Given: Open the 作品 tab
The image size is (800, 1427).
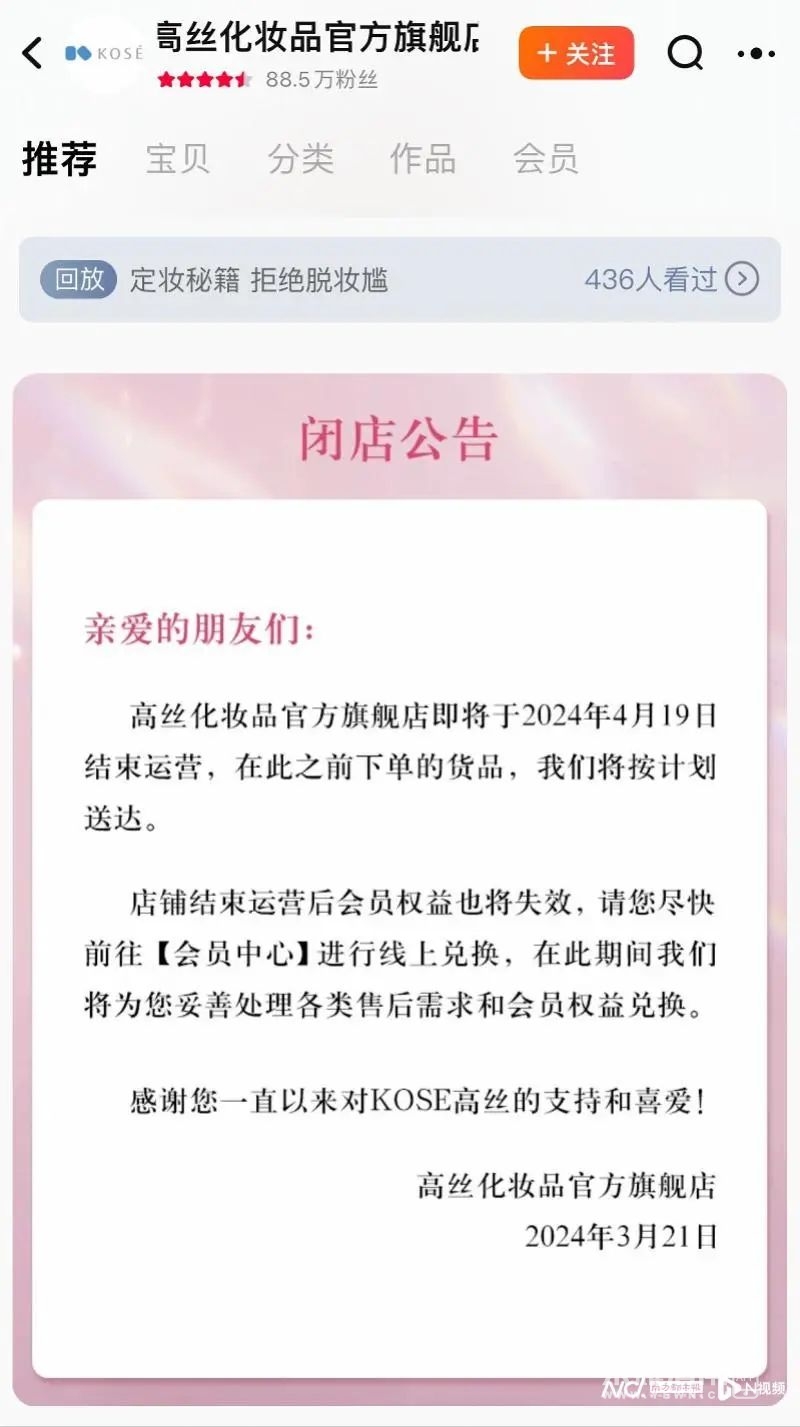Looking at the screenshot, I should pos(422,159).
